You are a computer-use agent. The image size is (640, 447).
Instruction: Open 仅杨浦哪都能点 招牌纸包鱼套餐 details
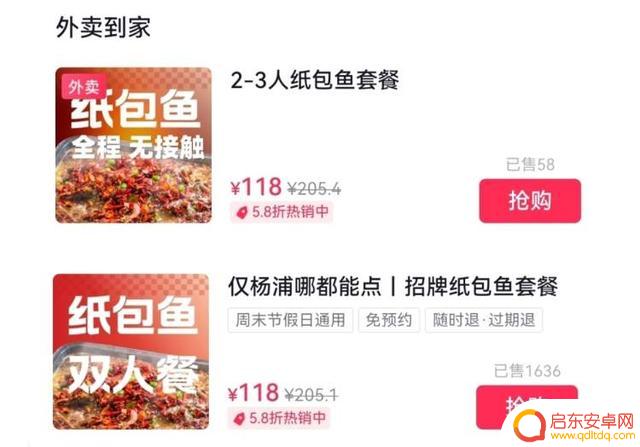coord(392,288)
